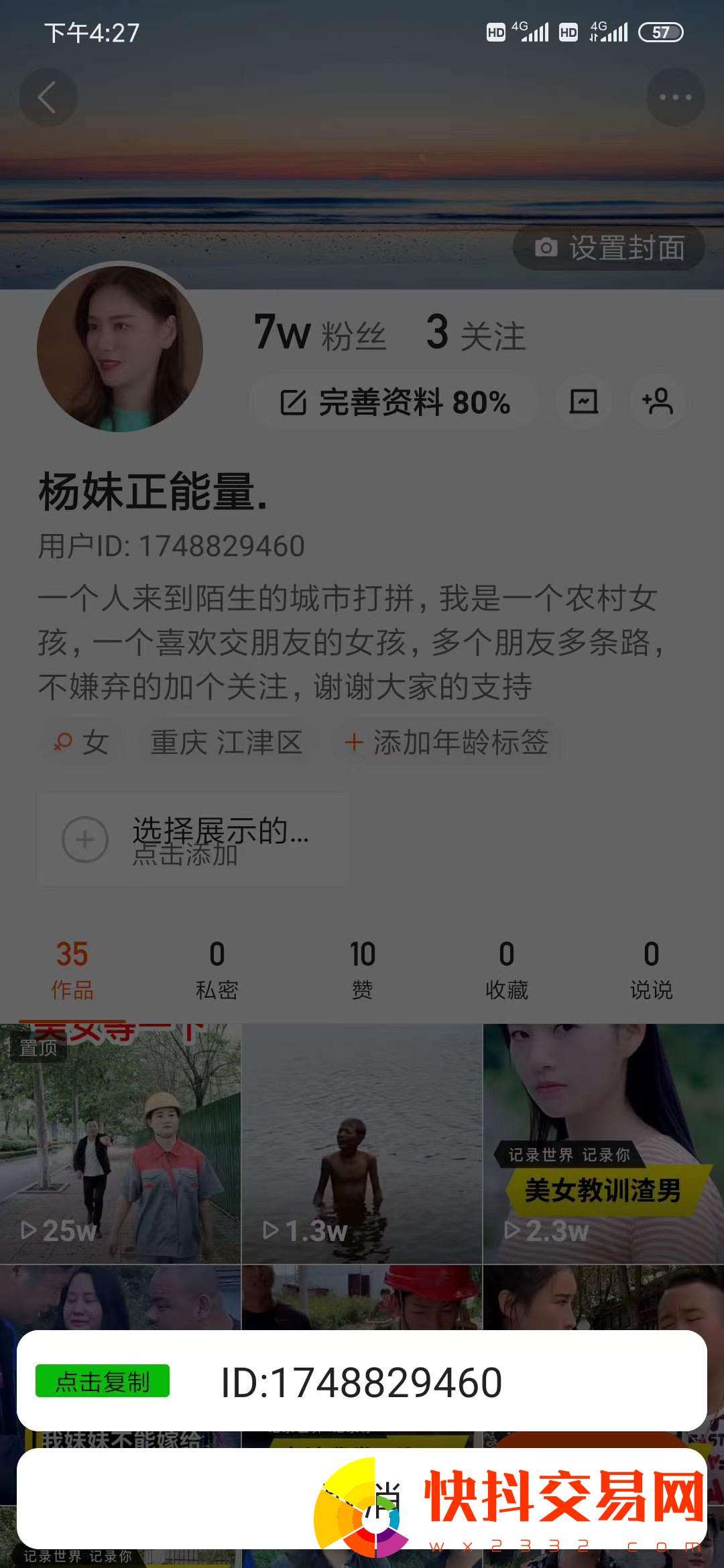The image size is (724, 1568).
Task: Click the add friend icon beside analytics
Action: (x=658, y=402)
